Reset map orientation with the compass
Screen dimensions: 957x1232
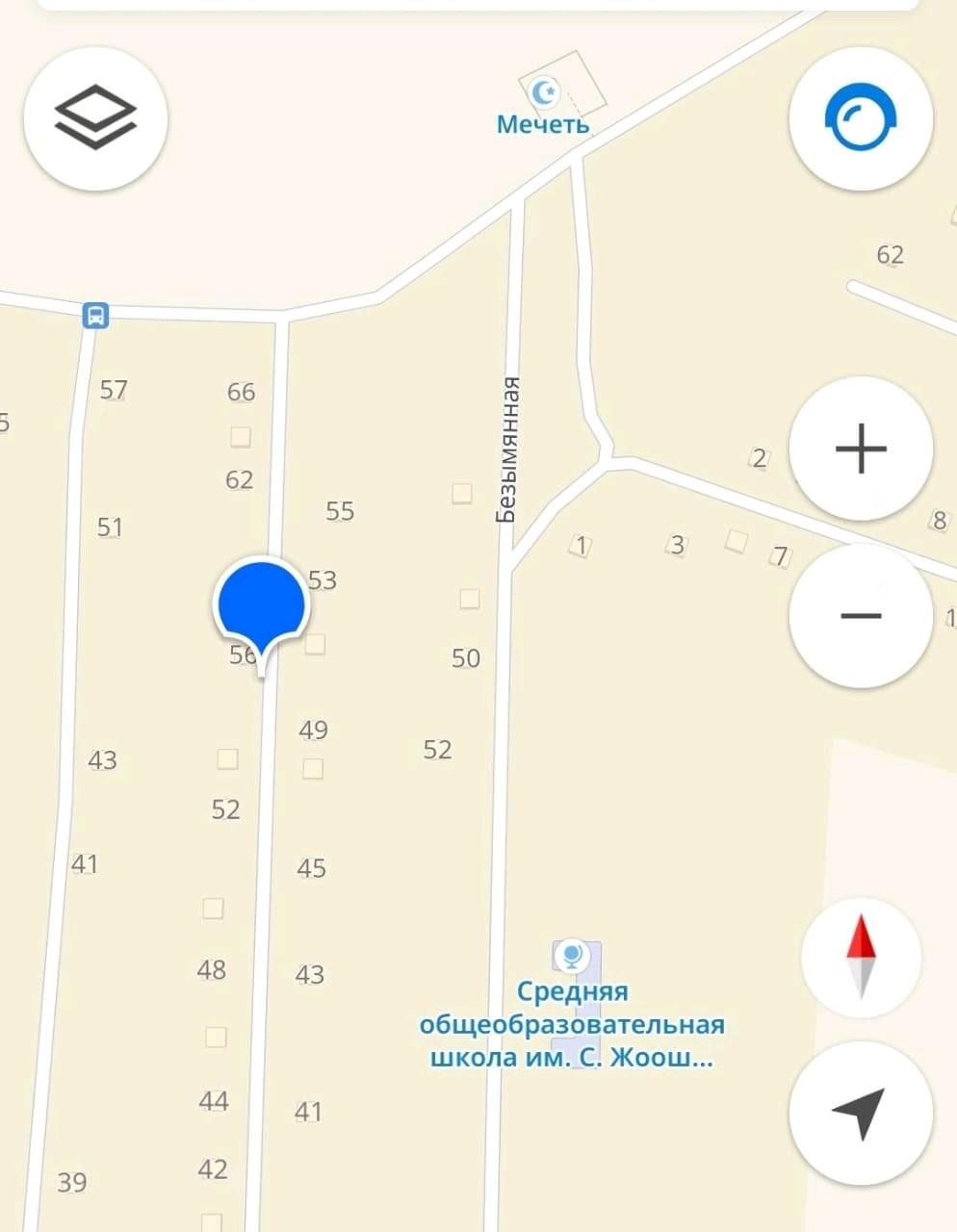point(861,957)
